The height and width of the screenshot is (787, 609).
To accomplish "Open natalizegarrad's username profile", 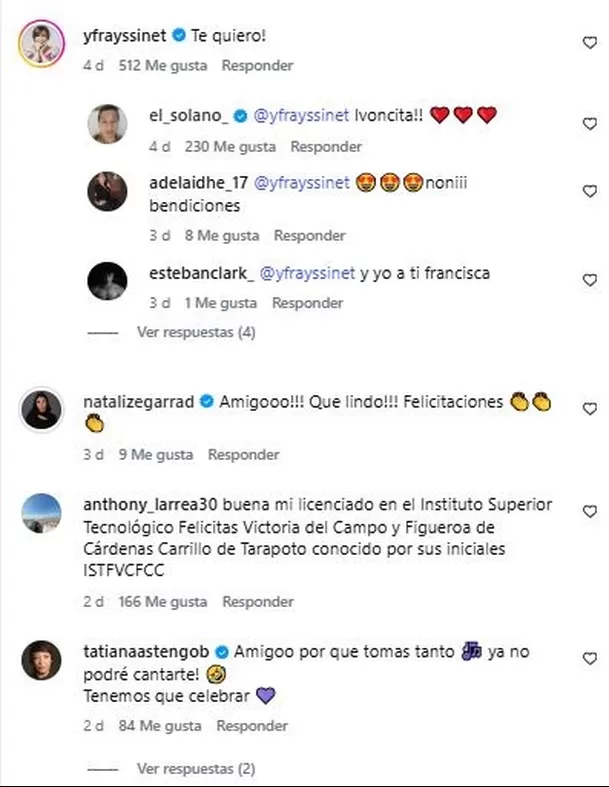I will 138,402.
